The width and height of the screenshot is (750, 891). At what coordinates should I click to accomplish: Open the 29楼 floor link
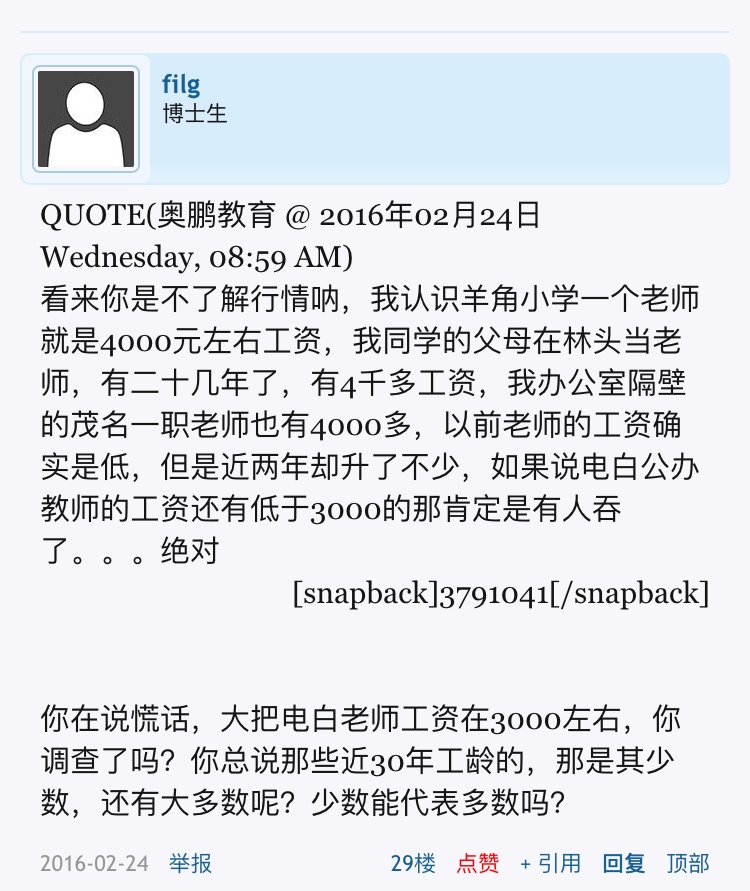[413, 863]
